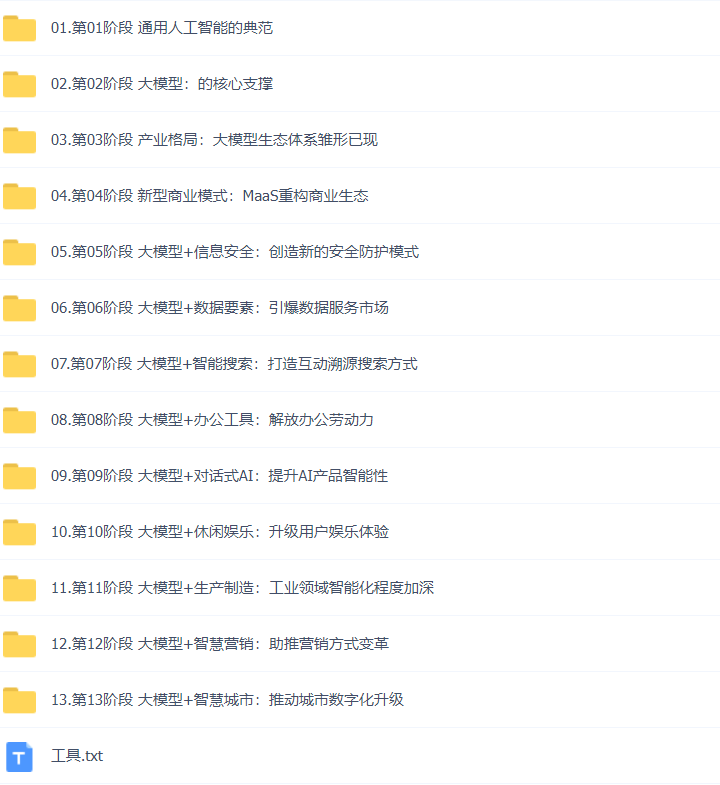Open the 02 大模型：的核心支撑 folder
Viewport: 720px width, 785px height.
point(161,84)
